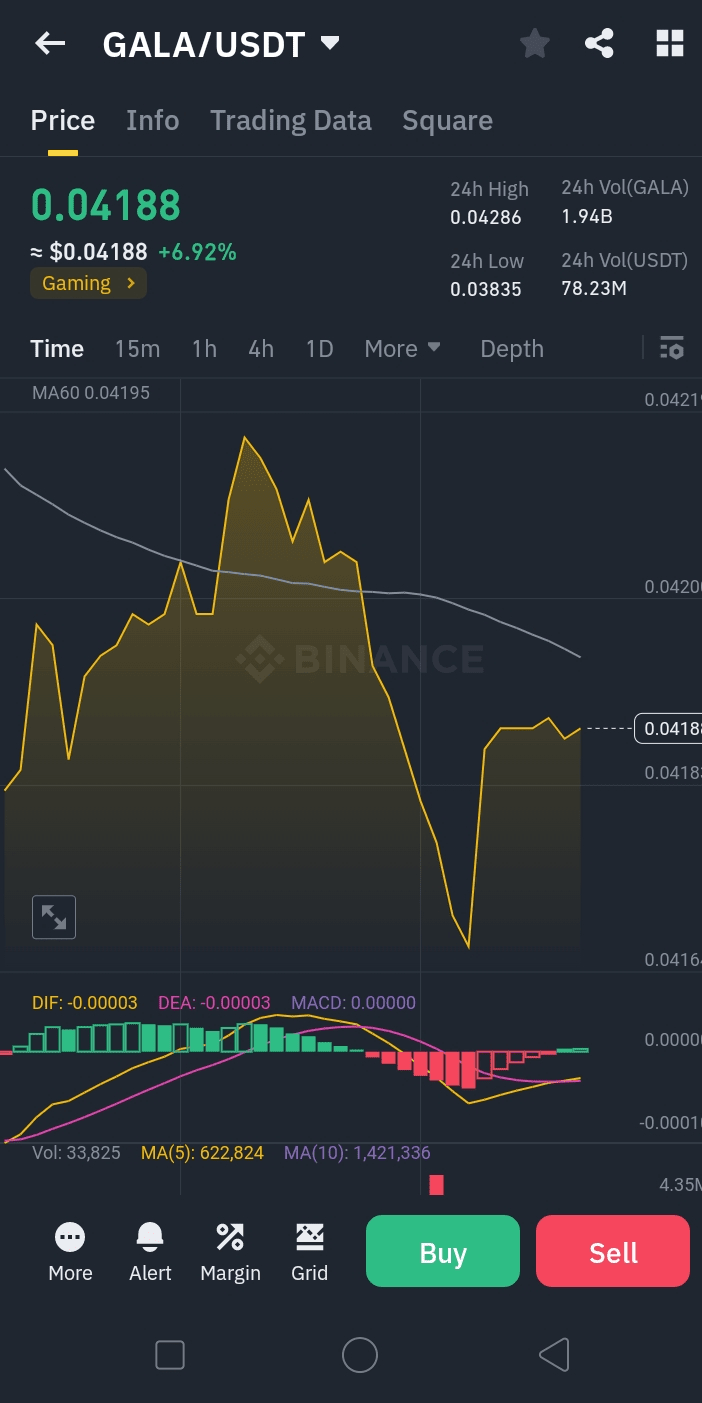Show the Depth chart
Image resolution: width=702 pixels, height=1403 pixels.
512,349
